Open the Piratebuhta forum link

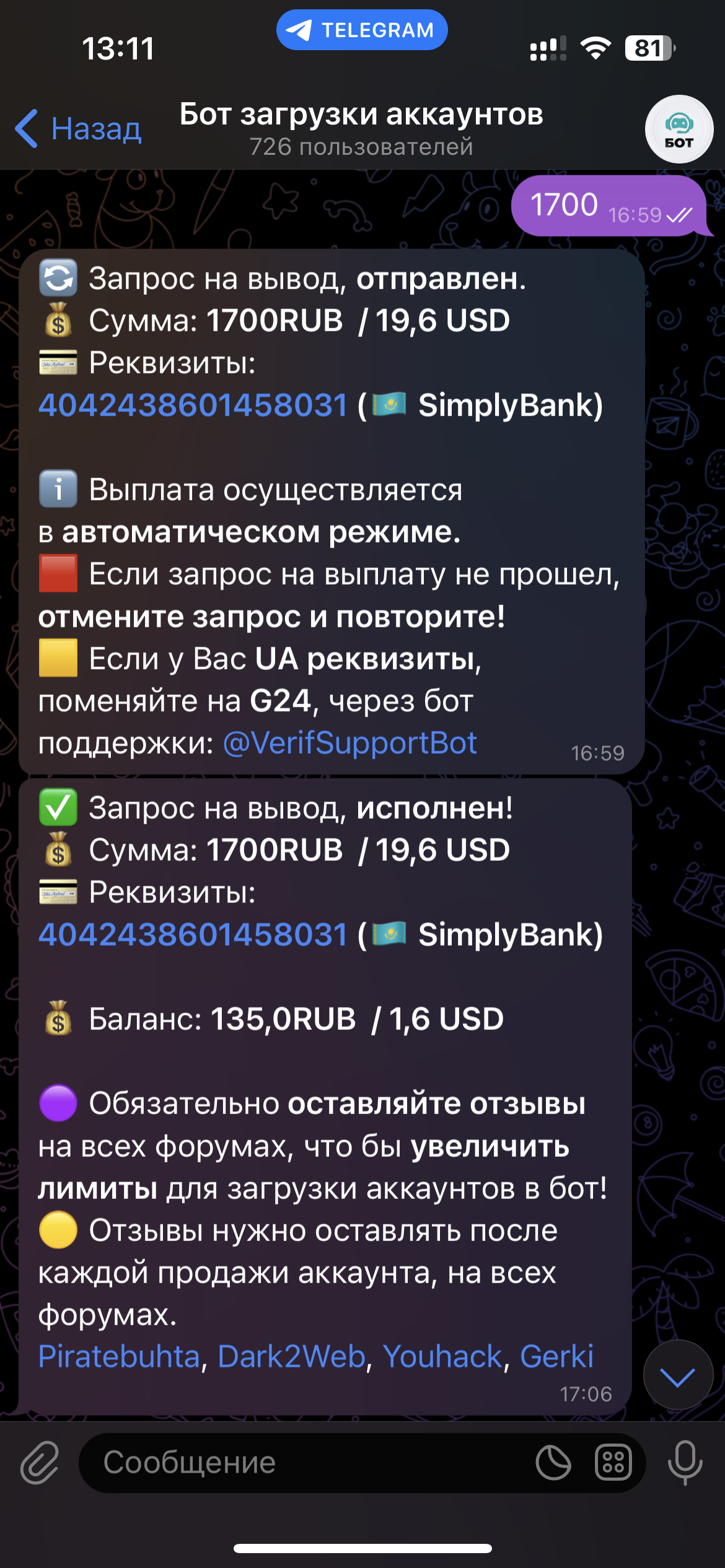pyautogui.click(x=119, y=1356)
